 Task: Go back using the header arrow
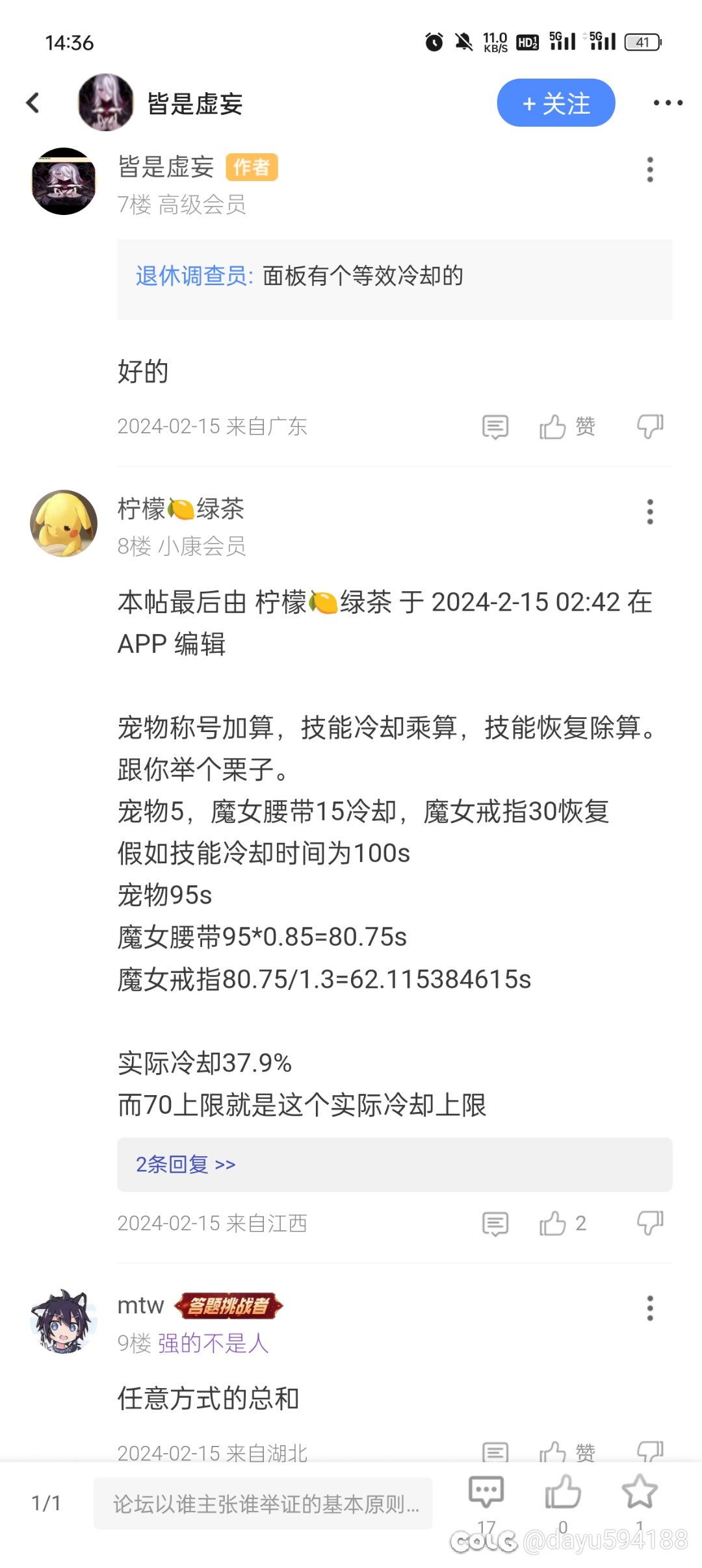pyautogui.click(x=32, y=103)
